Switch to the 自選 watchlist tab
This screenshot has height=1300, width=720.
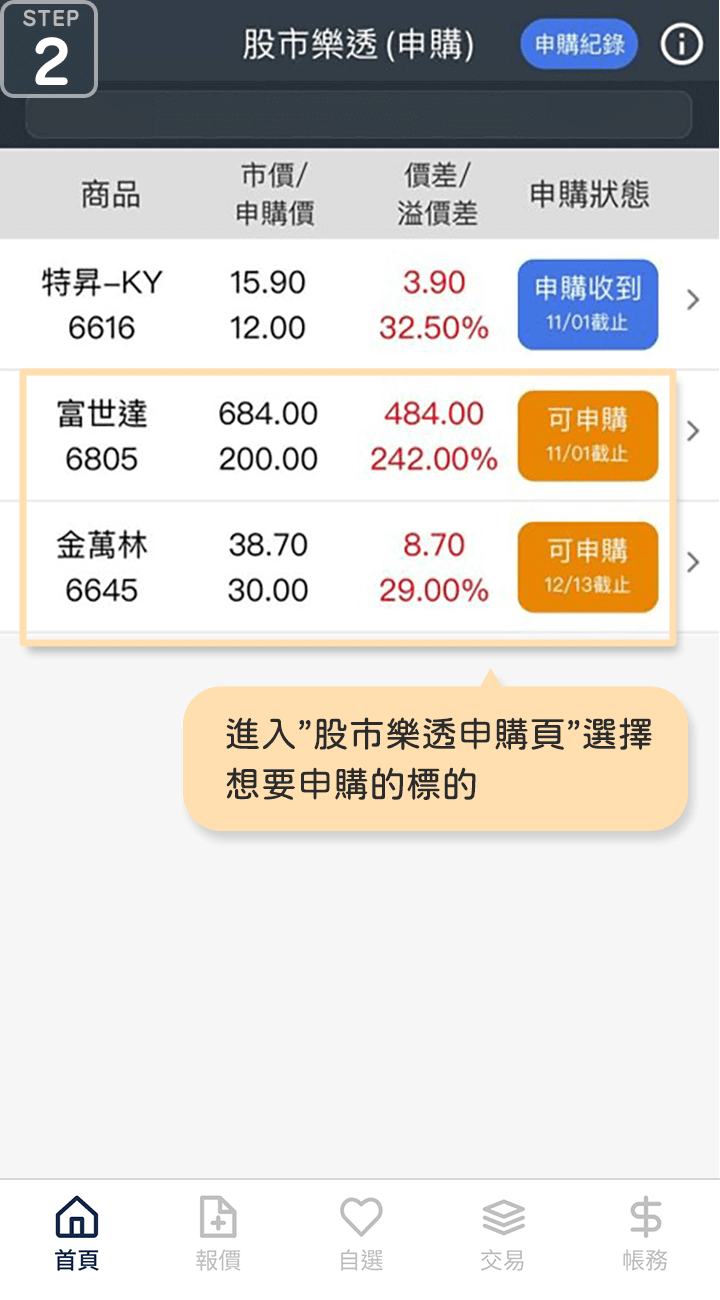click(361, 1234)
